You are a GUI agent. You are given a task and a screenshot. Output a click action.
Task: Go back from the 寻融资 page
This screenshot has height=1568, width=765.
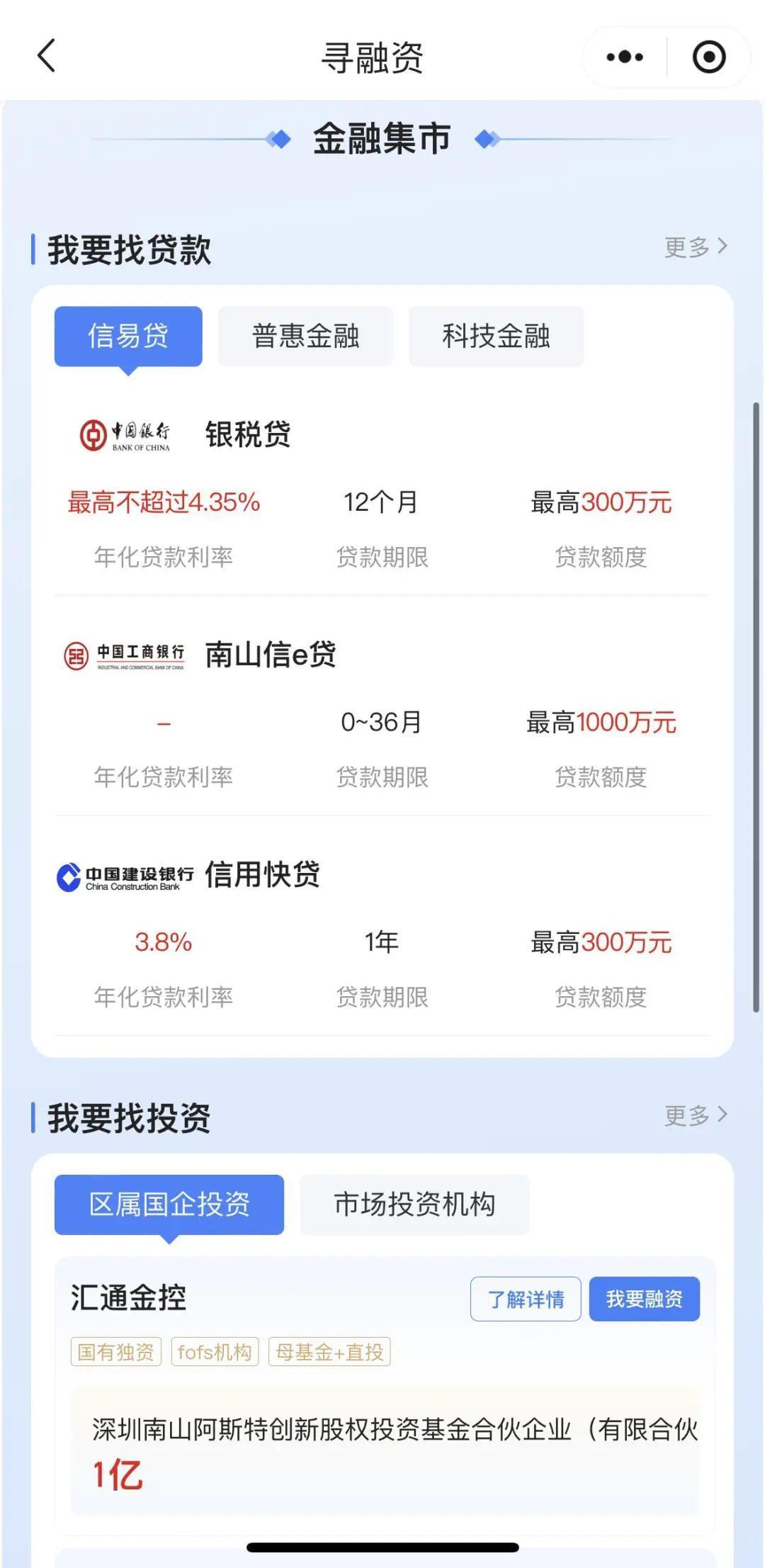(47, 56)
